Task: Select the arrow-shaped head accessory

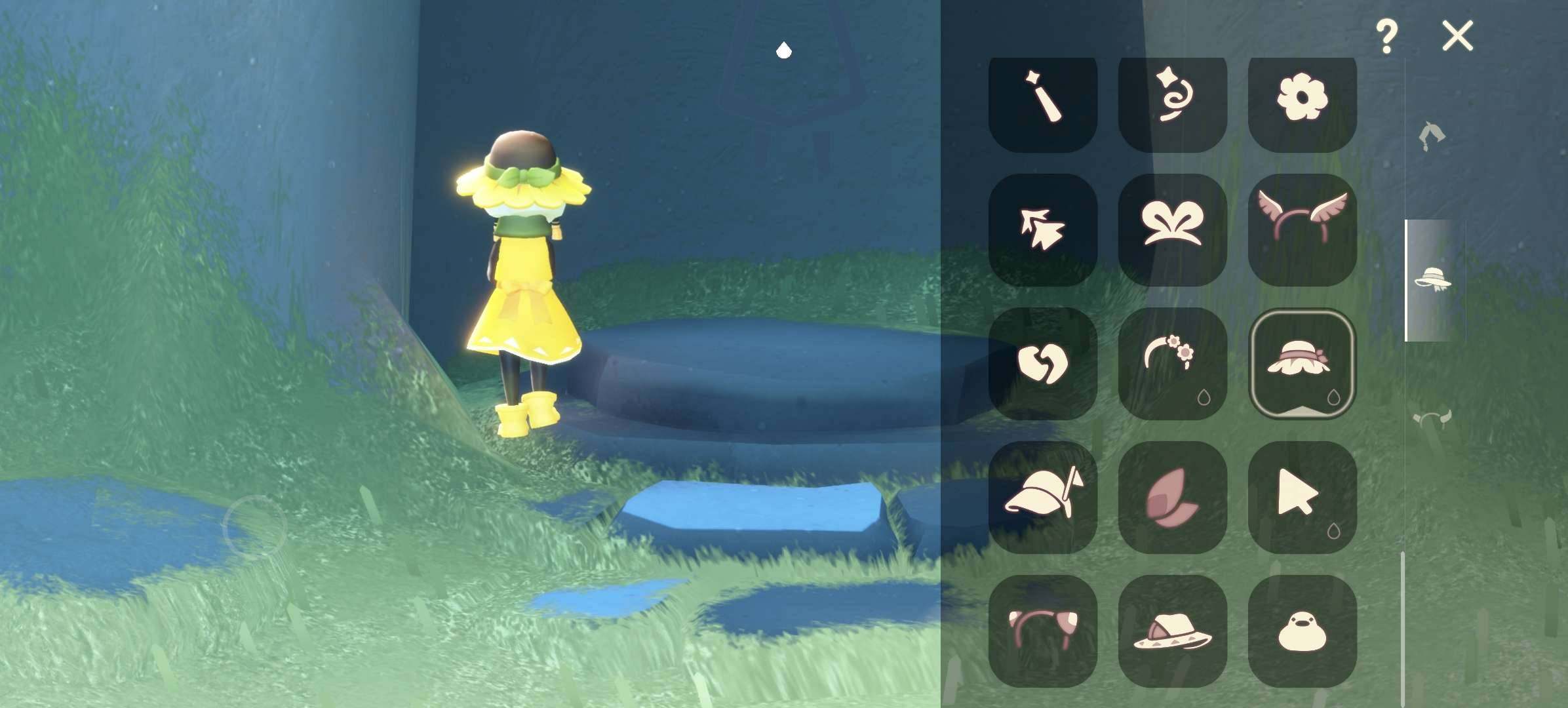Action: click(1042, 229)
